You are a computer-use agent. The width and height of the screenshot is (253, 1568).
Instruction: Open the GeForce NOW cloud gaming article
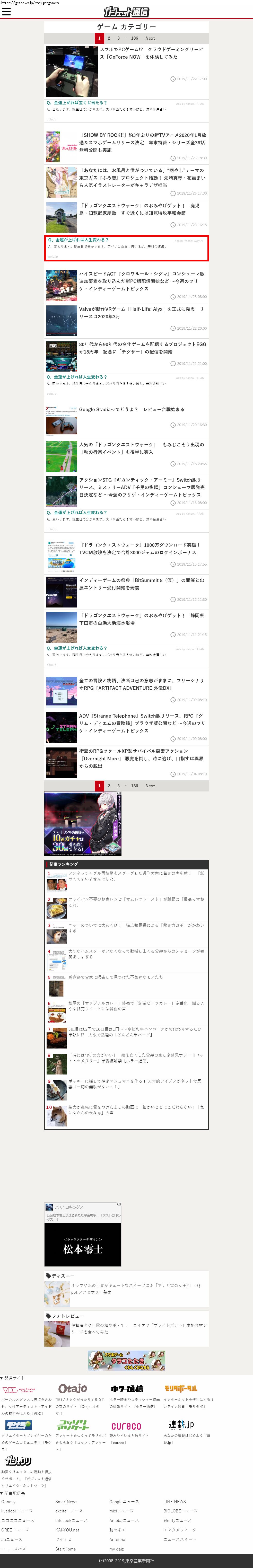point(151,53)
